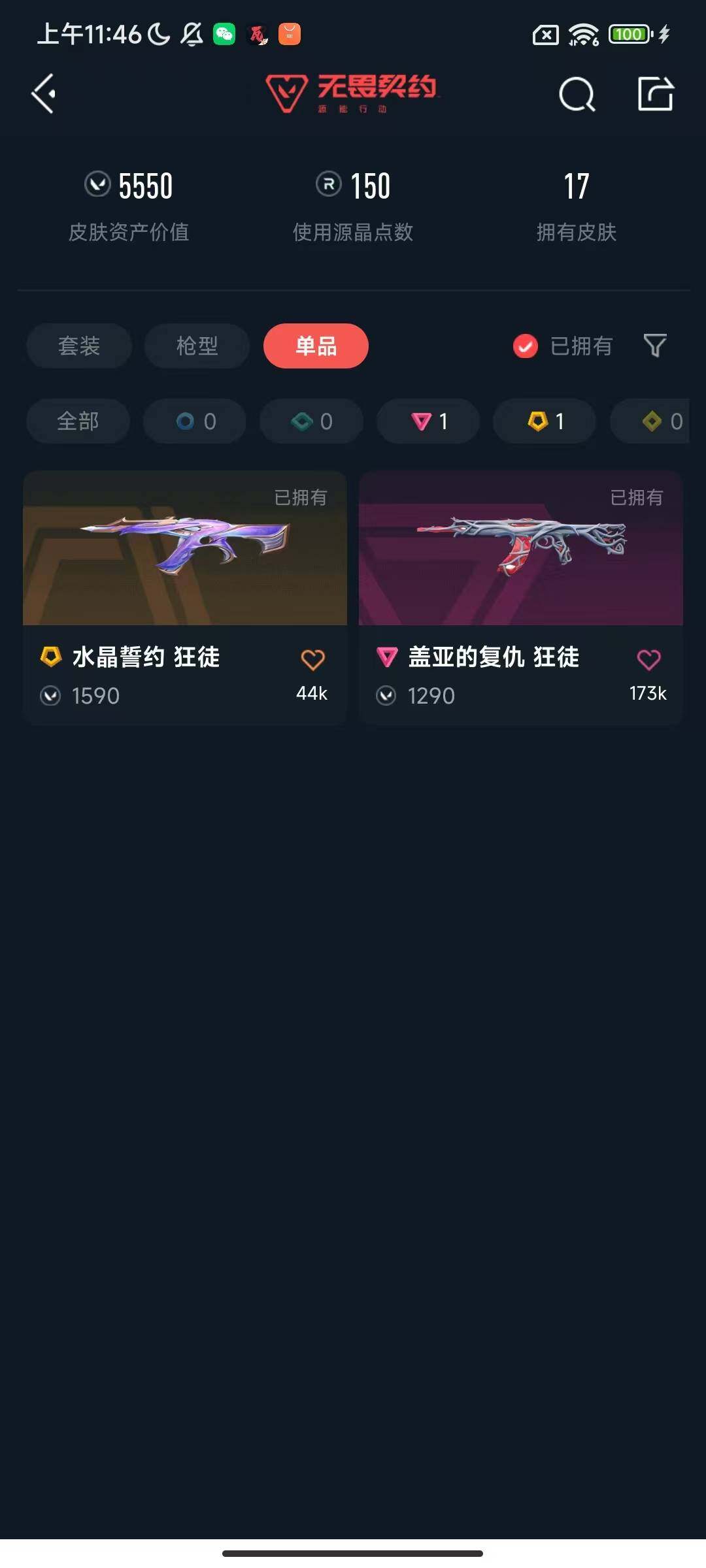
Task: Open the filter funnel icon
Action: pyautogui.click(x=656, y=346)
